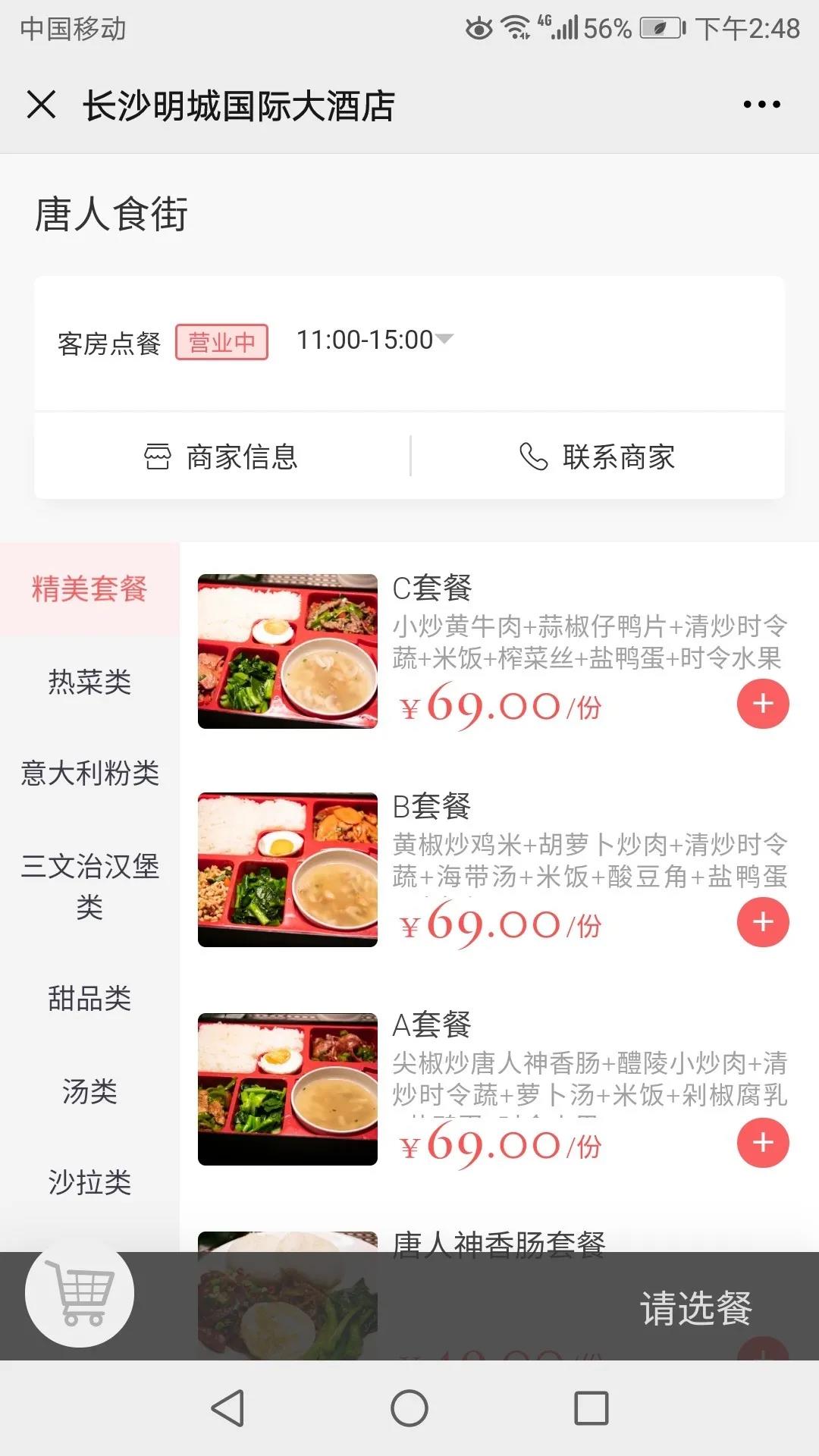Go back with the system back button
The width and height of the screenshot is (819, 1456).
pyautogui.click(x=227, y=1408)
